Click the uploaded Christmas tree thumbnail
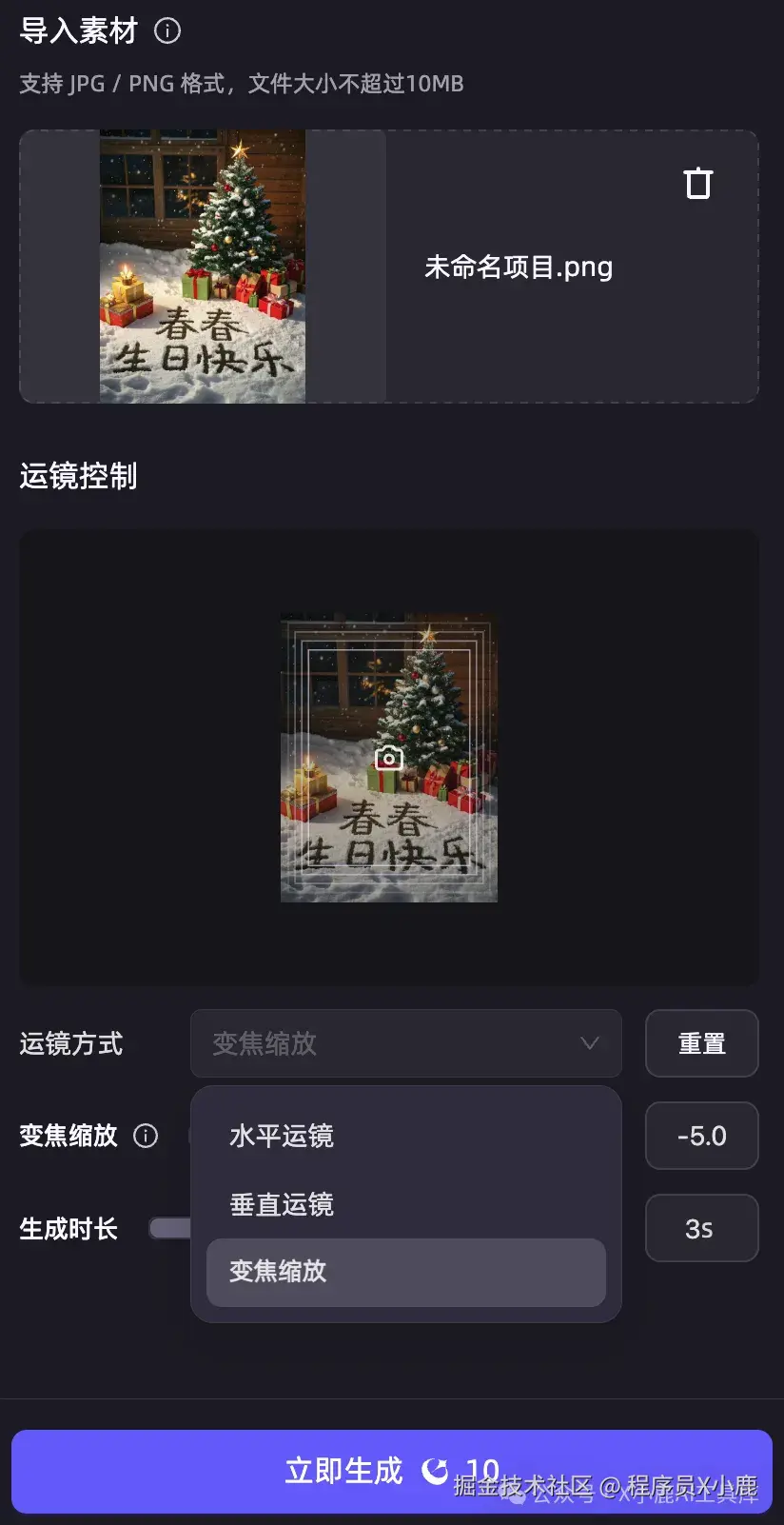The image size is (784, 1525). point(202,267)
